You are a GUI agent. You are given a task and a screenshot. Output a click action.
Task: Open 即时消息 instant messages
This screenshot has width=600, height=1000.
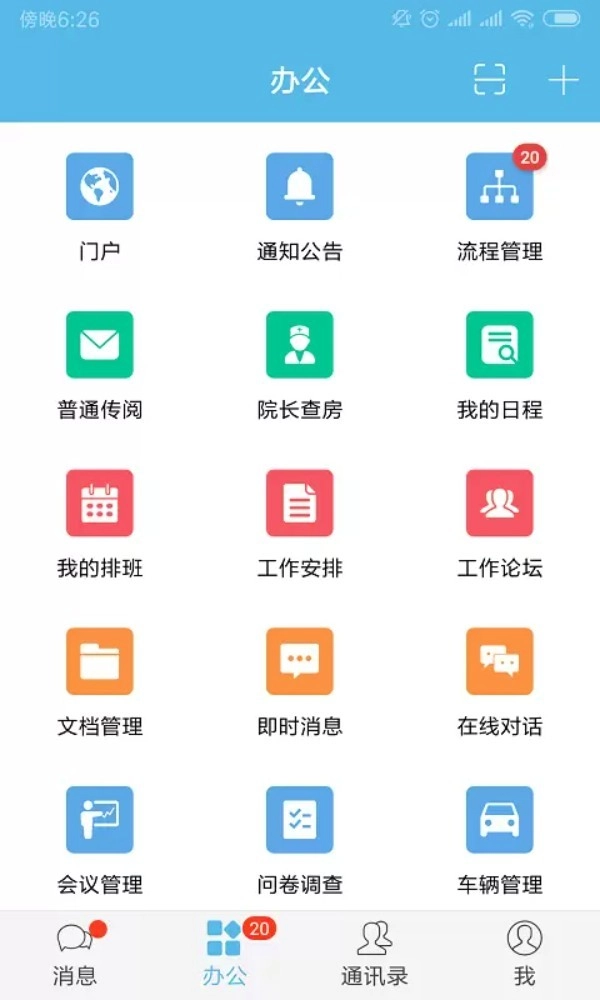tap(299, 661)
